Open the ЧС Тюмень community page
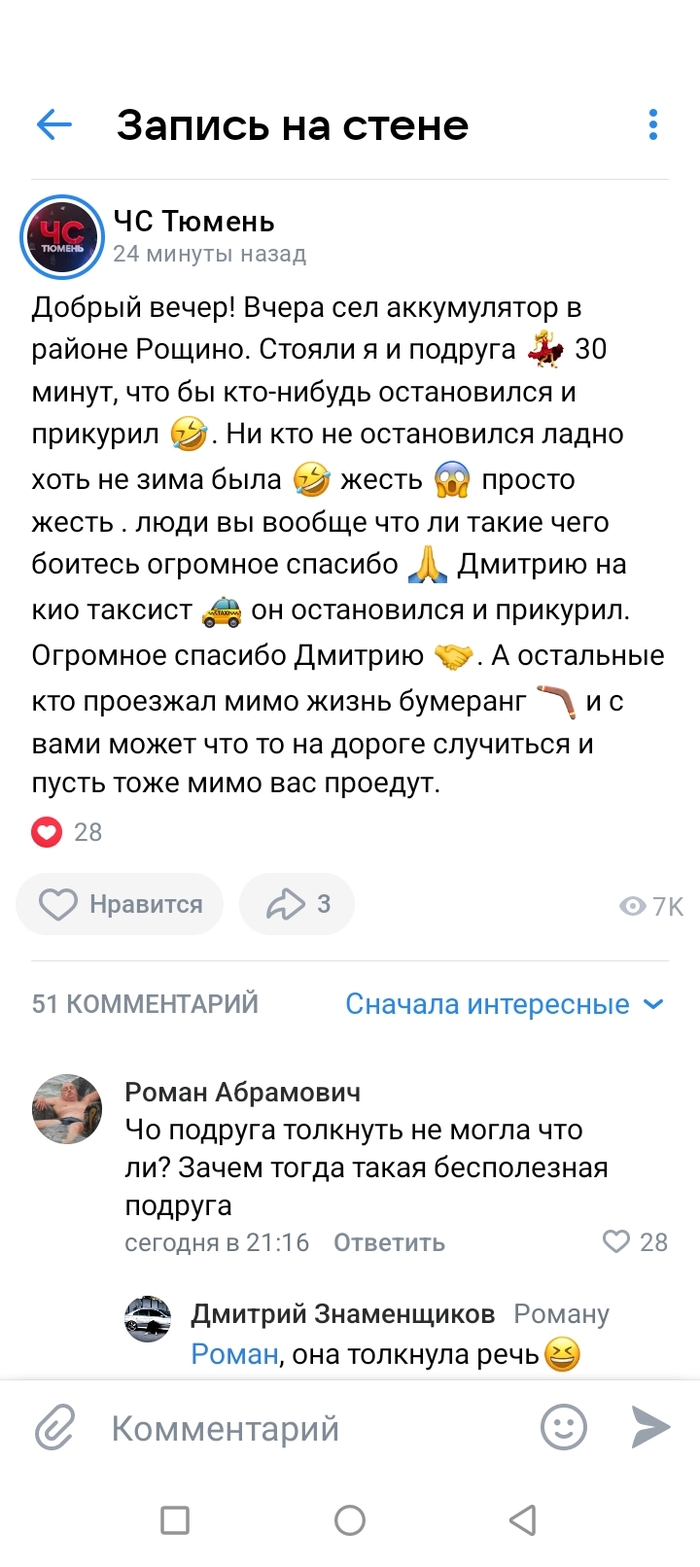 point(193,221)
